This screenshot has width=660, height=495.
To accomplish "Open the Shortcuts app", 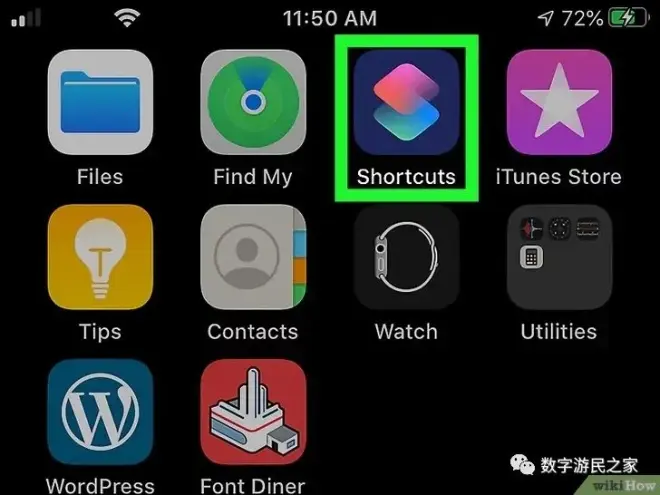I will (406, 104).
